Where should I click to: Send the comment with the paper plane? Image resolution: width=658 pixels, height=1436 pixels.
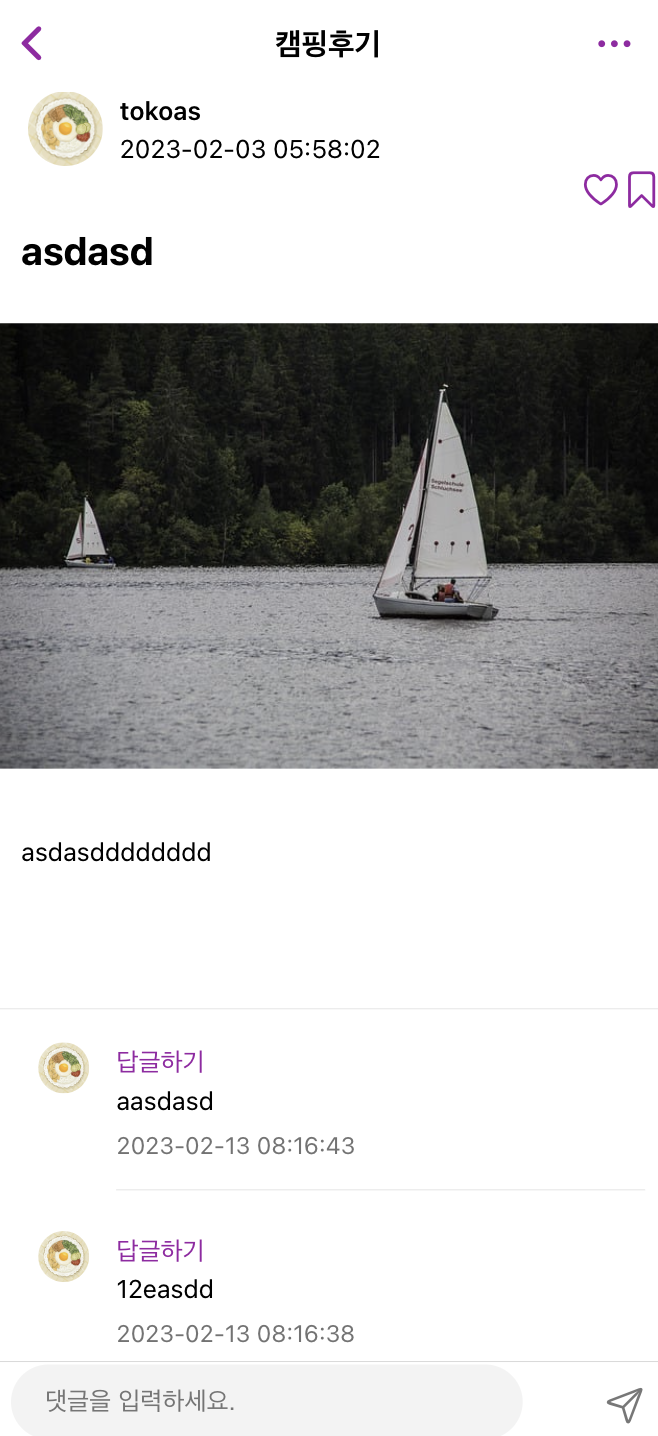pyautogui.click(x=624, y=1404)
